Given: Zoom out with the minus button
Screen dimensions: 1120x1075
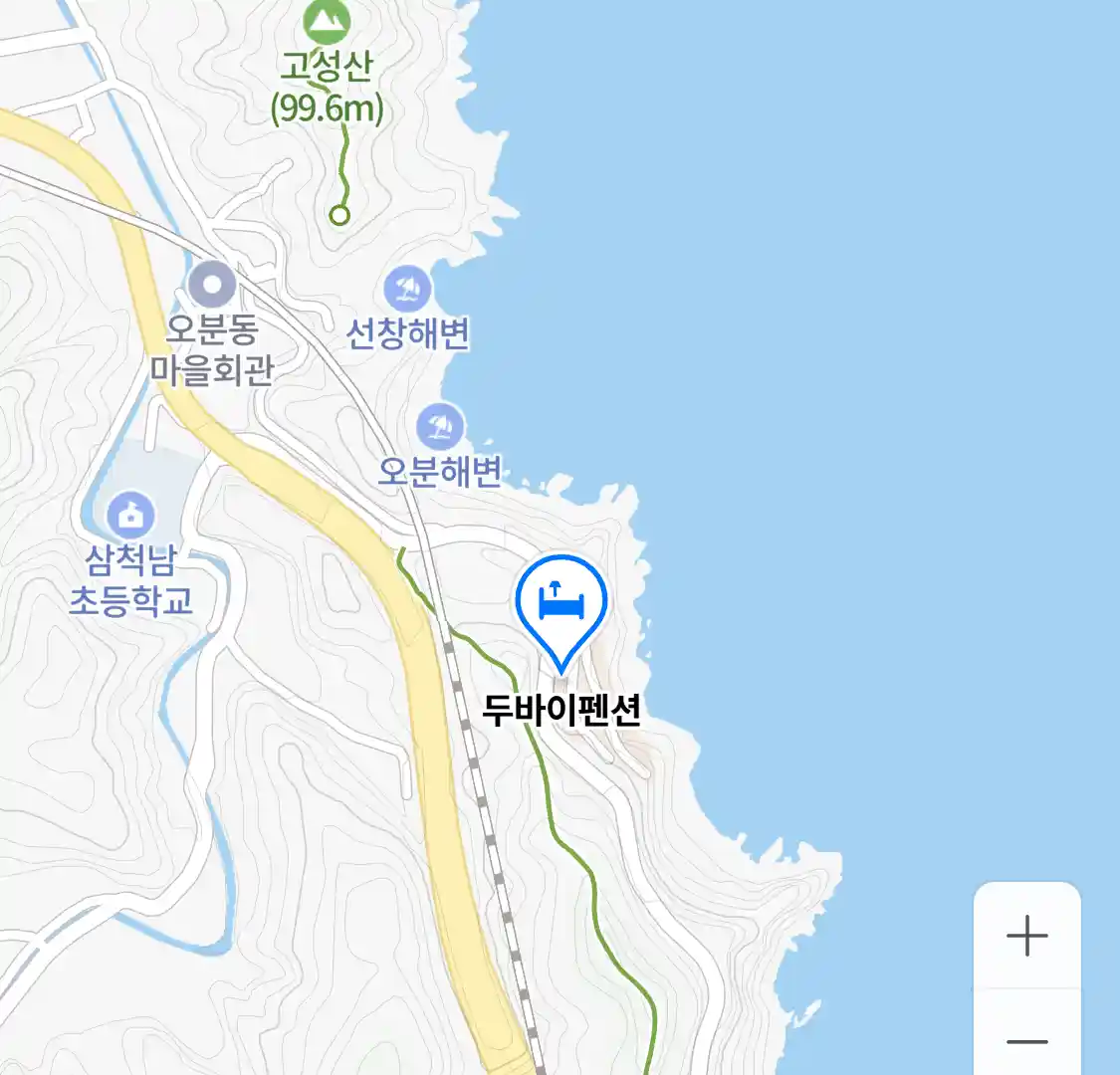Looking at the screenshot, I should tap(1026, 1041).
